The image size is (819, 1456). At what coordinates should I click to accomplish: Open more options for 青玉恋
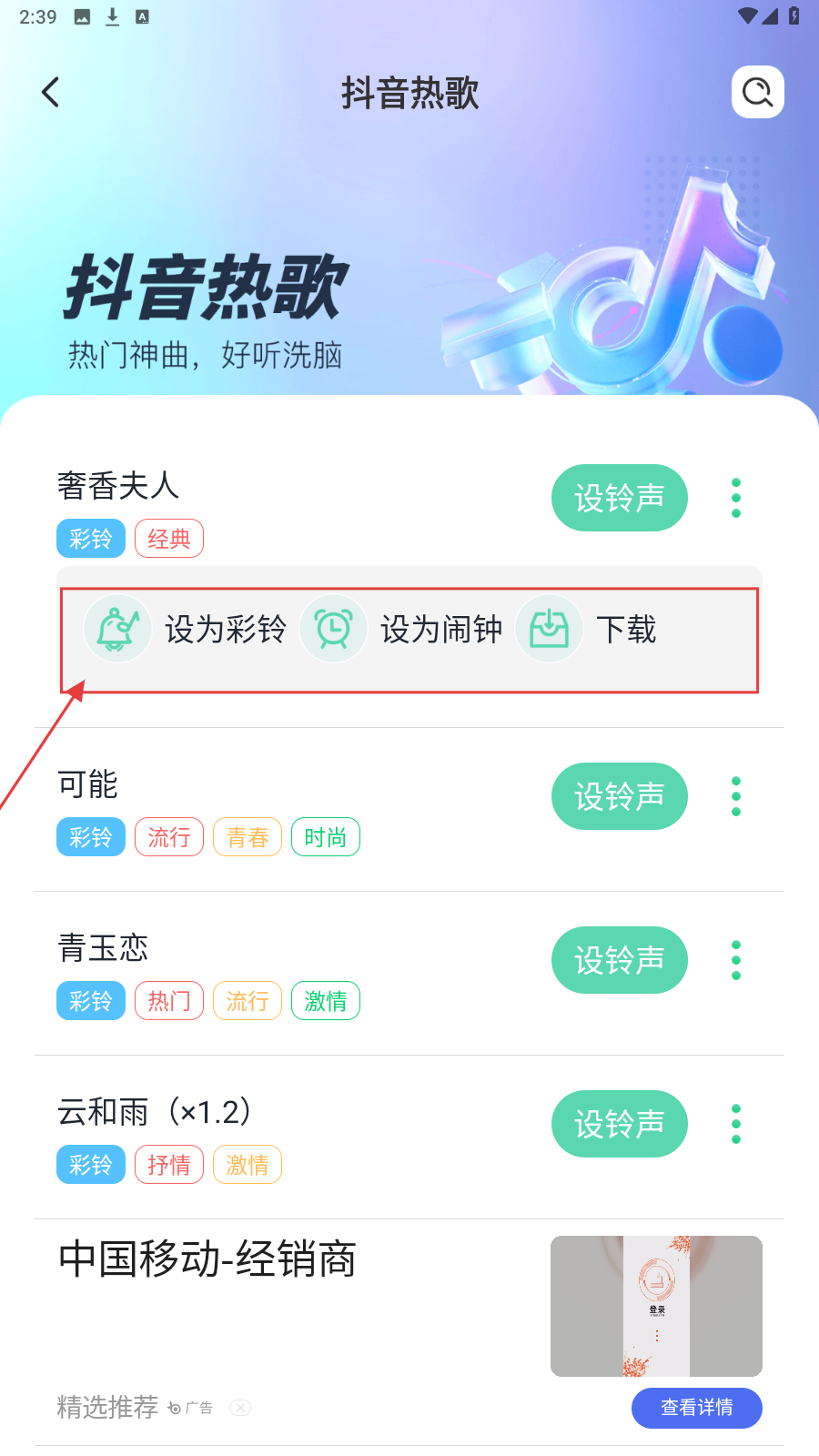click(736, 960)
